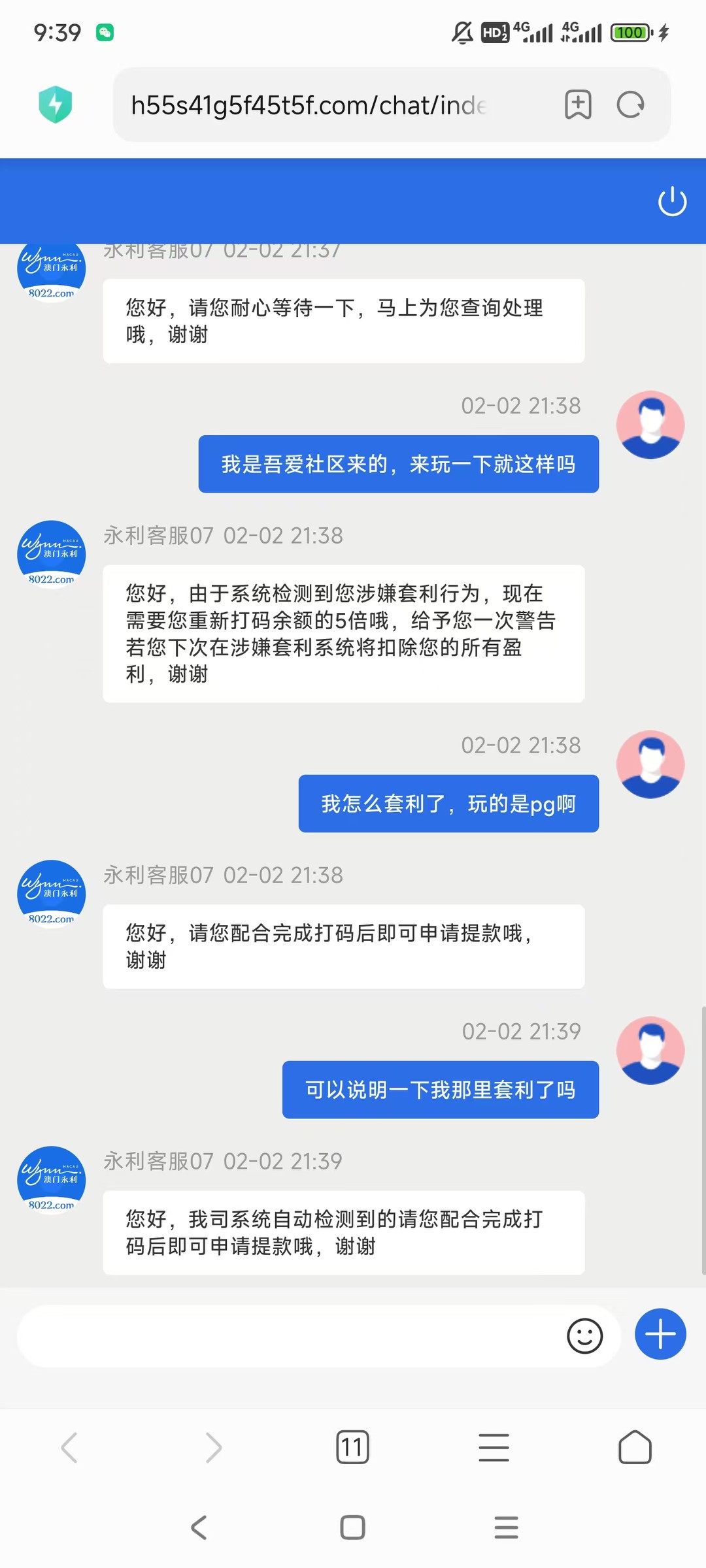The width and height of the screenshot is (706, 1568).
Task: Open the plus attachment button
Action: [660, 1334]
